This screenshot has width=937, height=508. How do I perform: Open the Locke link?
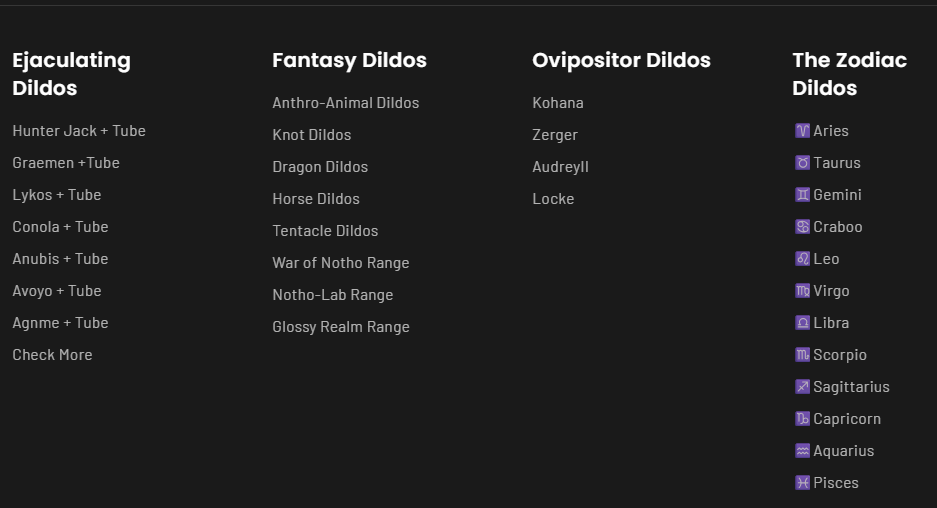click(x=553, y=199)
